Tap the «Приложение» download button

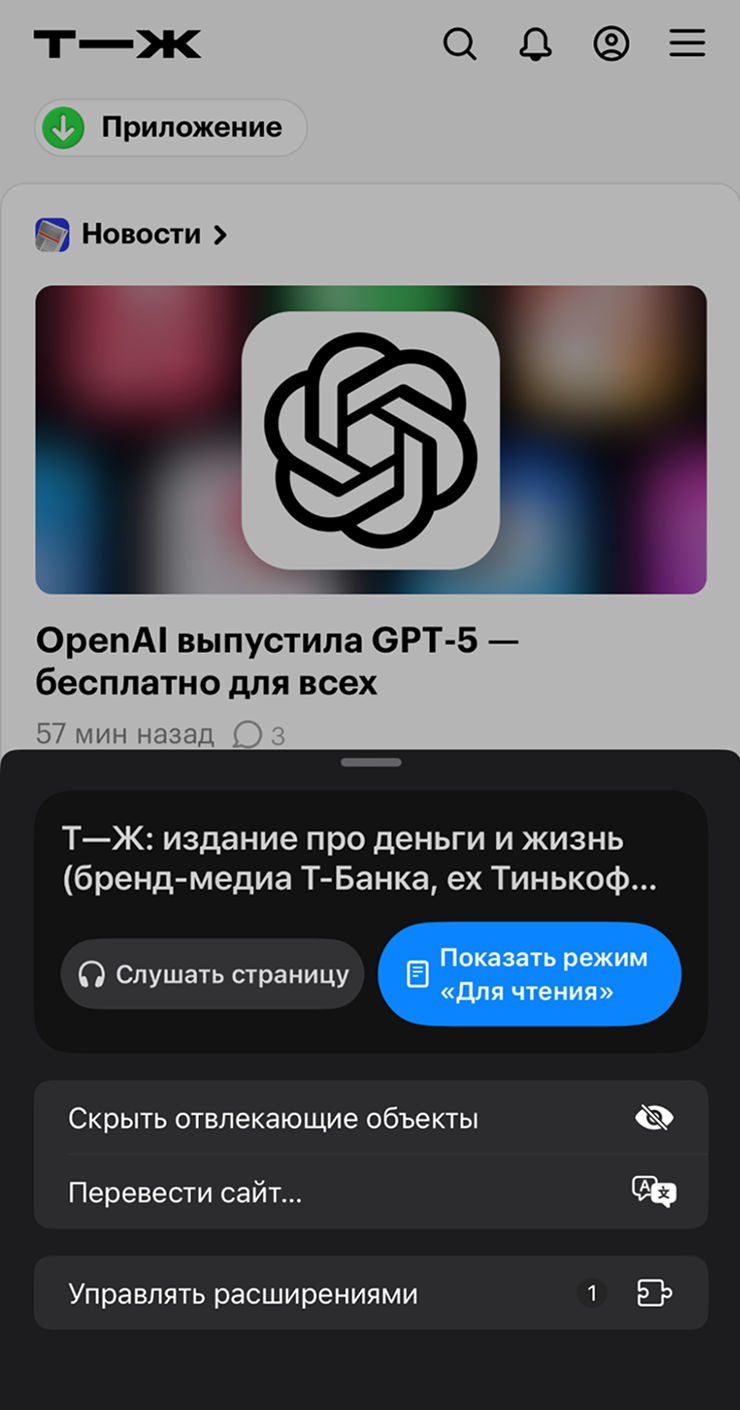tap(170, 128)
